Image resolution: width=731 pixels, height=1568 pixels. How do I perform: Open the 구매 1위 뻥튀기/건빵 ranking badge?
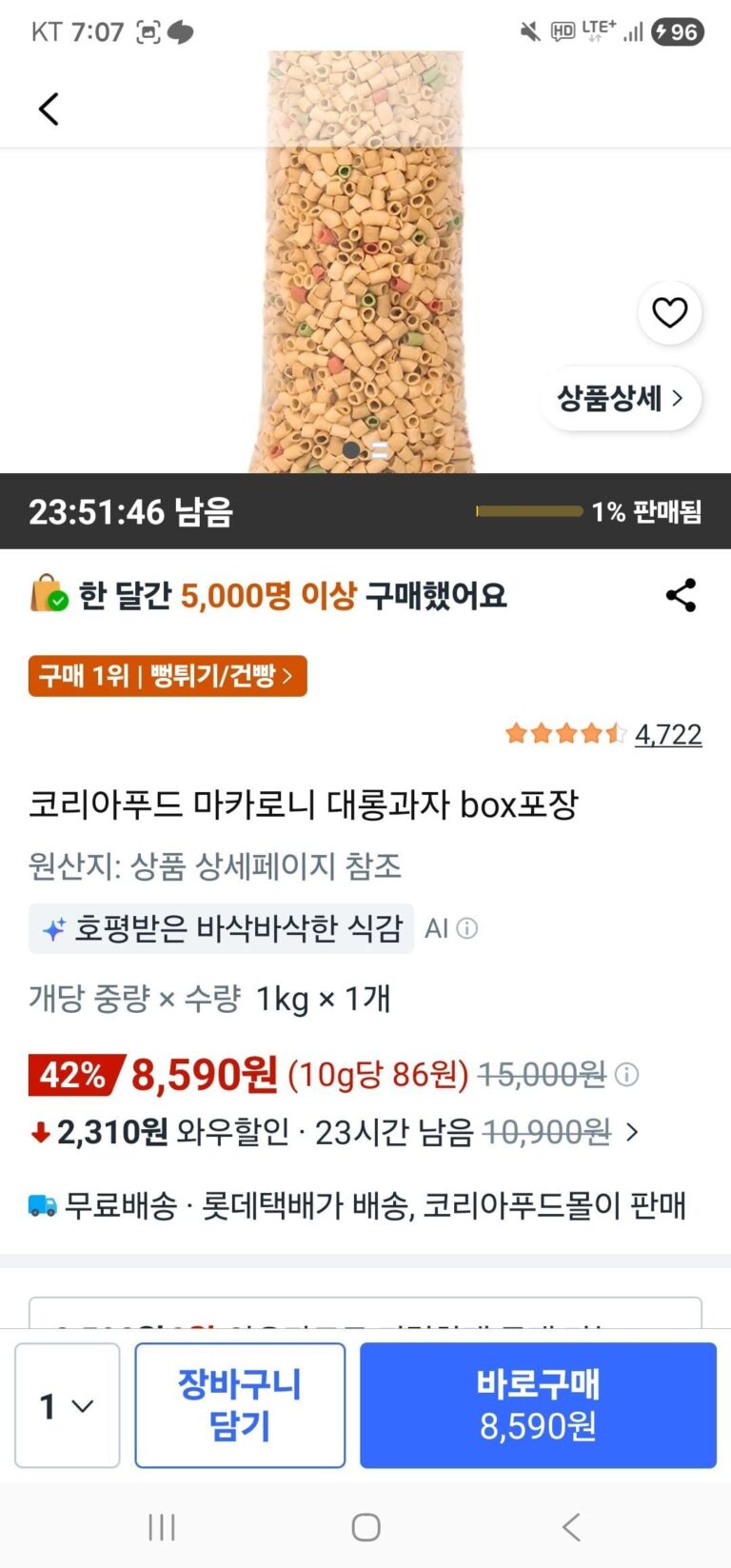(x=168, y=676)
